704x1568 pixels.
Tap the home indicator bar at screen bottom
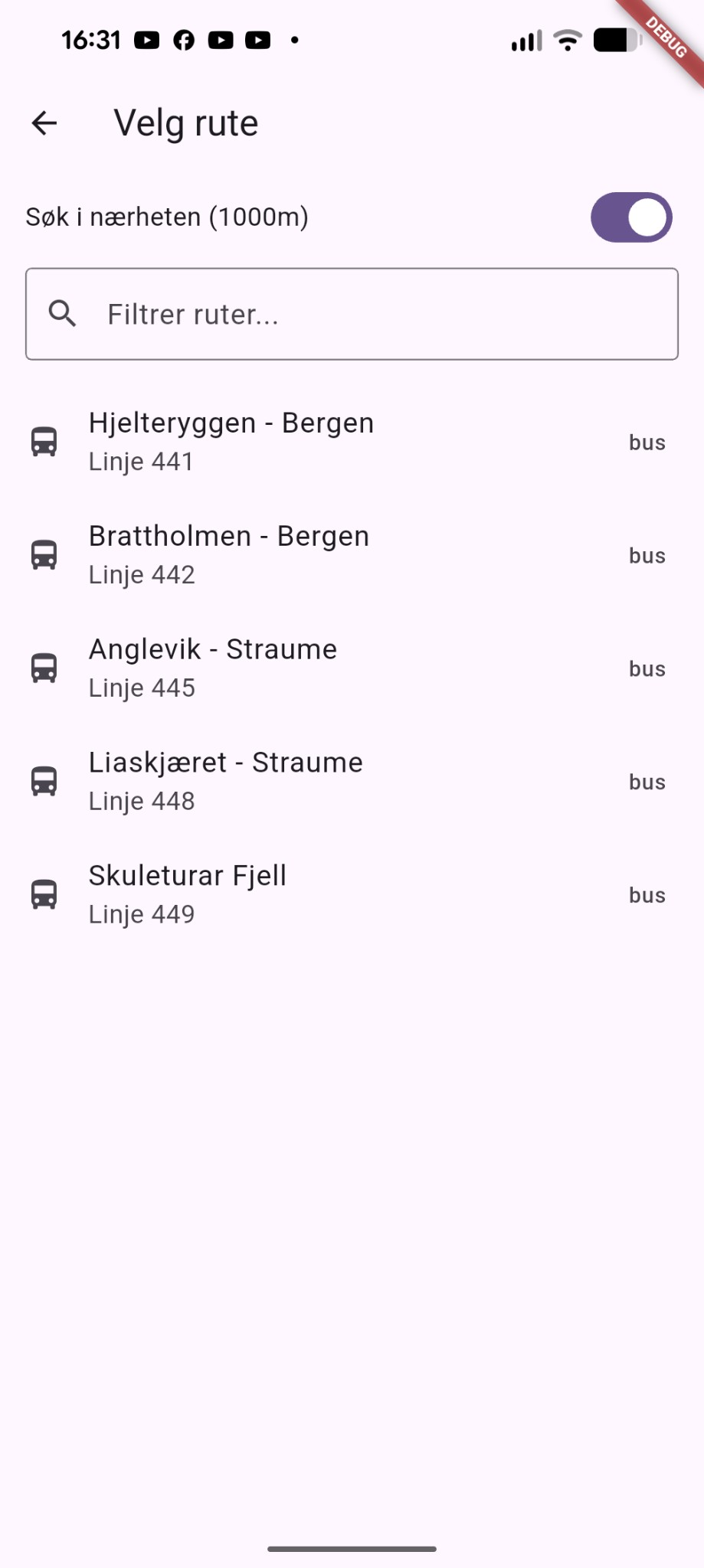point(352,1548)
